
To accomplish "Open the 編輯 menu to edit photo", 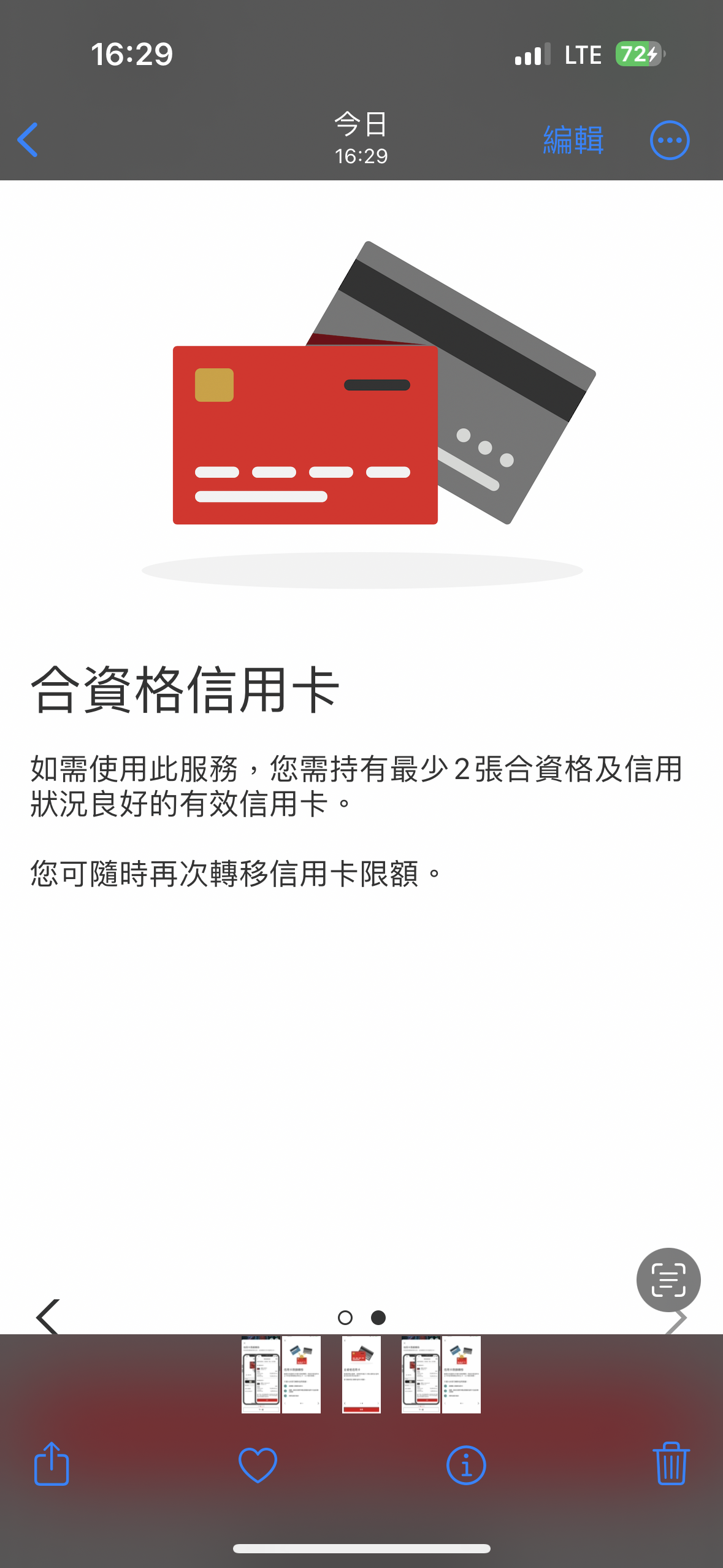I will (572, 139).
